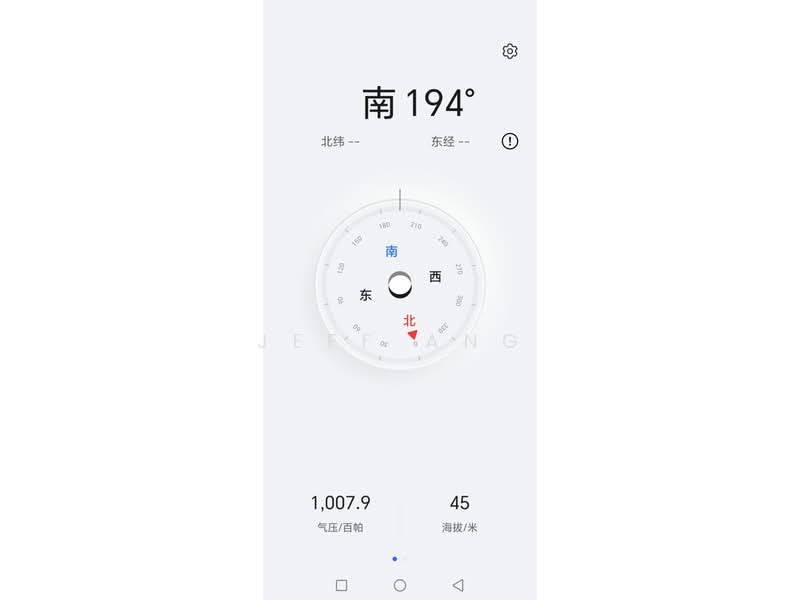This screenshot has height=600, width=800.
Task: Open compass settings gear icon
Action: [510, 51]
